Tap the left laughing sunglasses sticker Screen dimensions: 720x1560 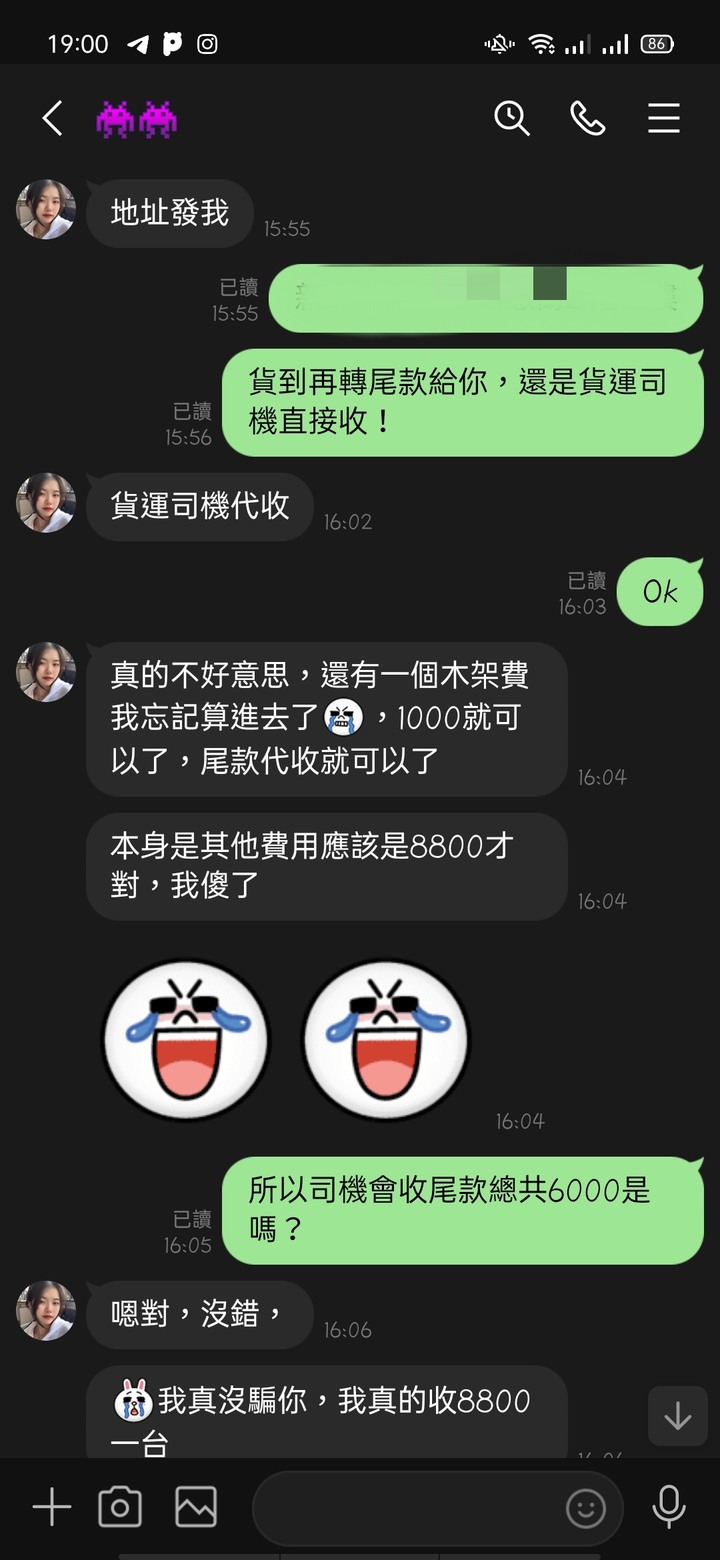[187, 1039]
